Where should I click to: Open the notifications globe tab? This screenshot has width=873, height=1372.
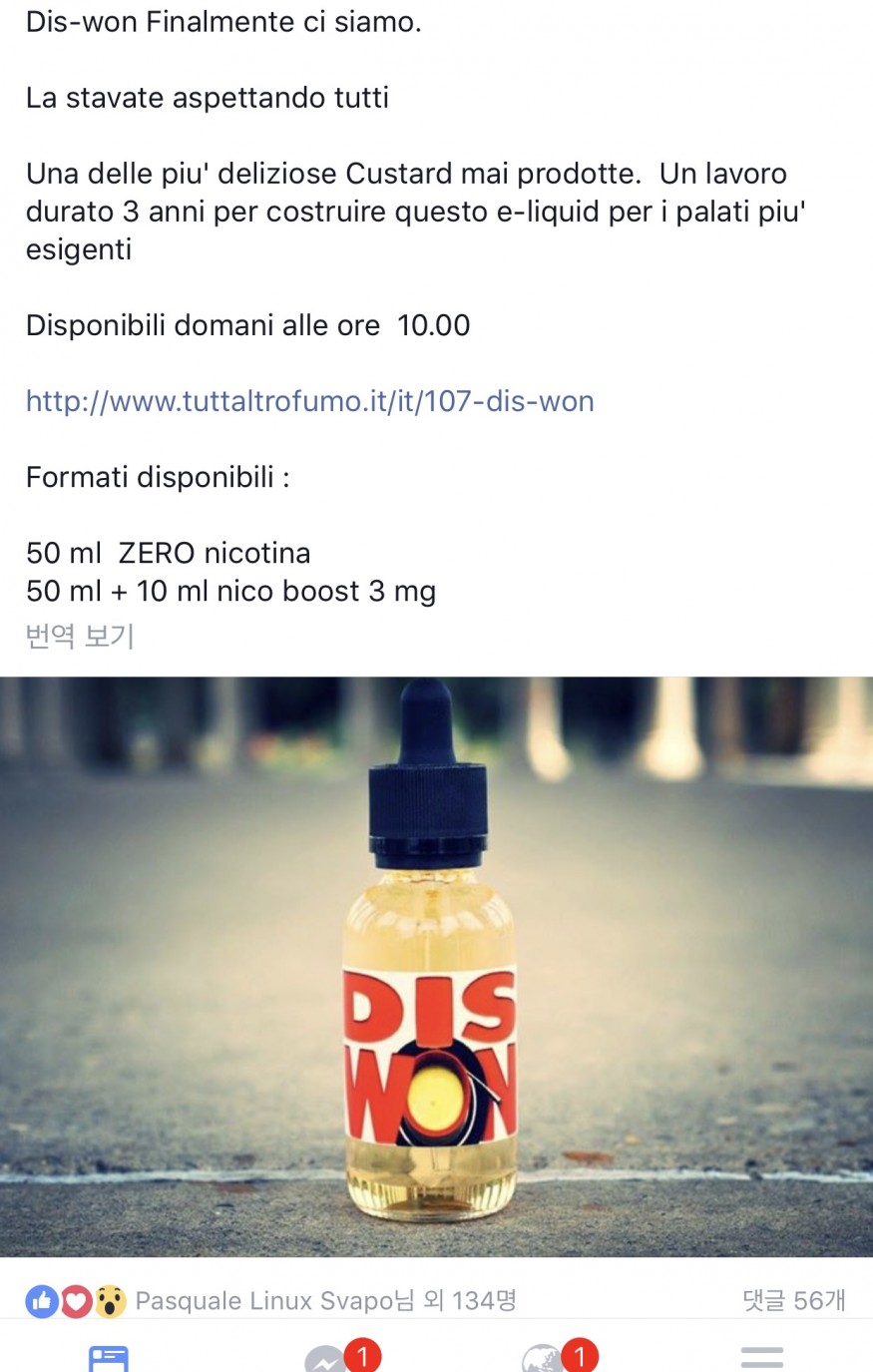[x=544, y=1358]
